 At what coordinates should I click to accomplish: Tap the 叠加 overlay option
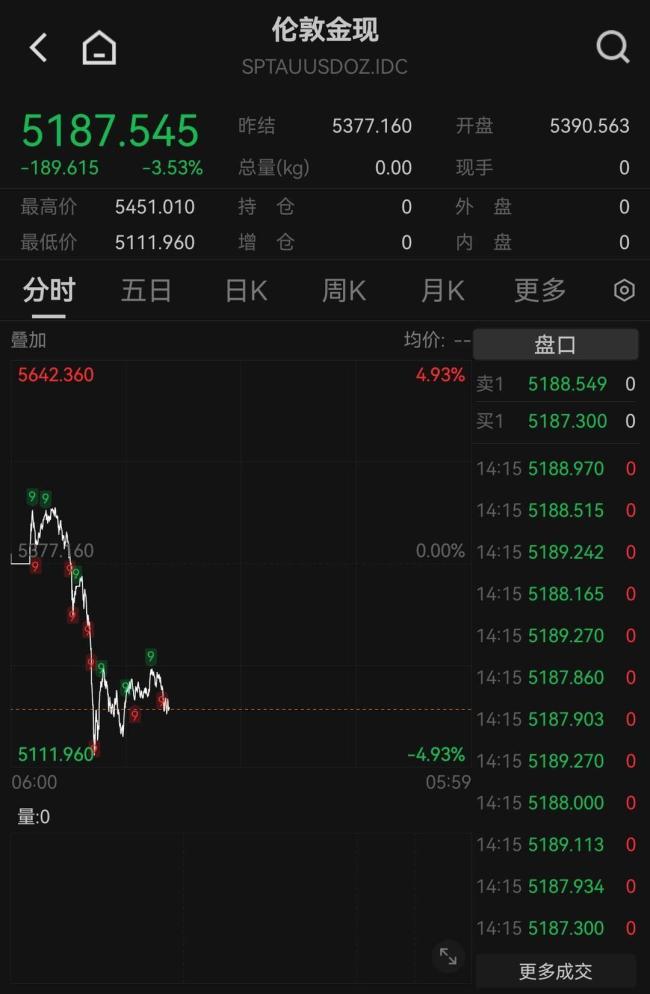[x=29, y=340]
